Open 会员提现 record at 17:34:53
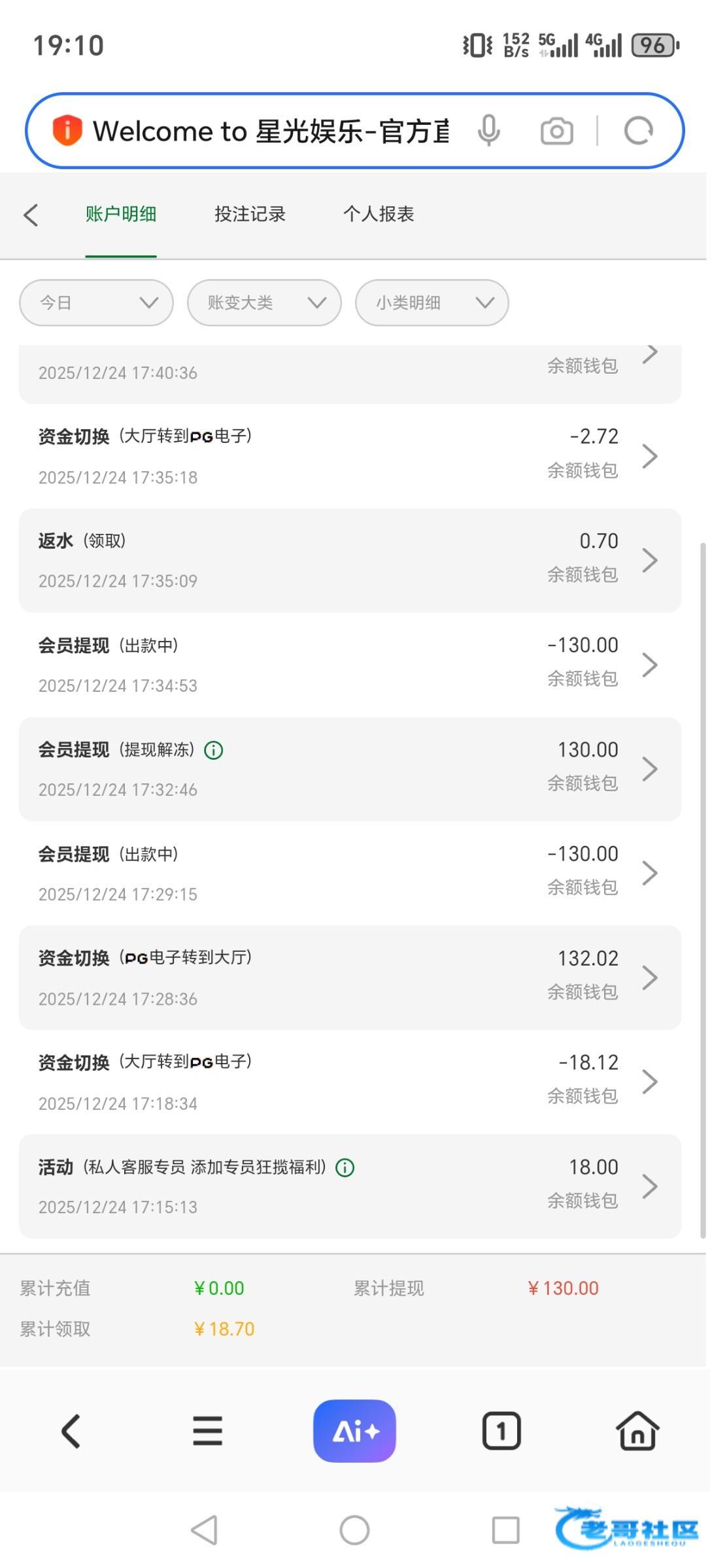710x1568 pixels. pyautogui.click(x=350, y=665)
